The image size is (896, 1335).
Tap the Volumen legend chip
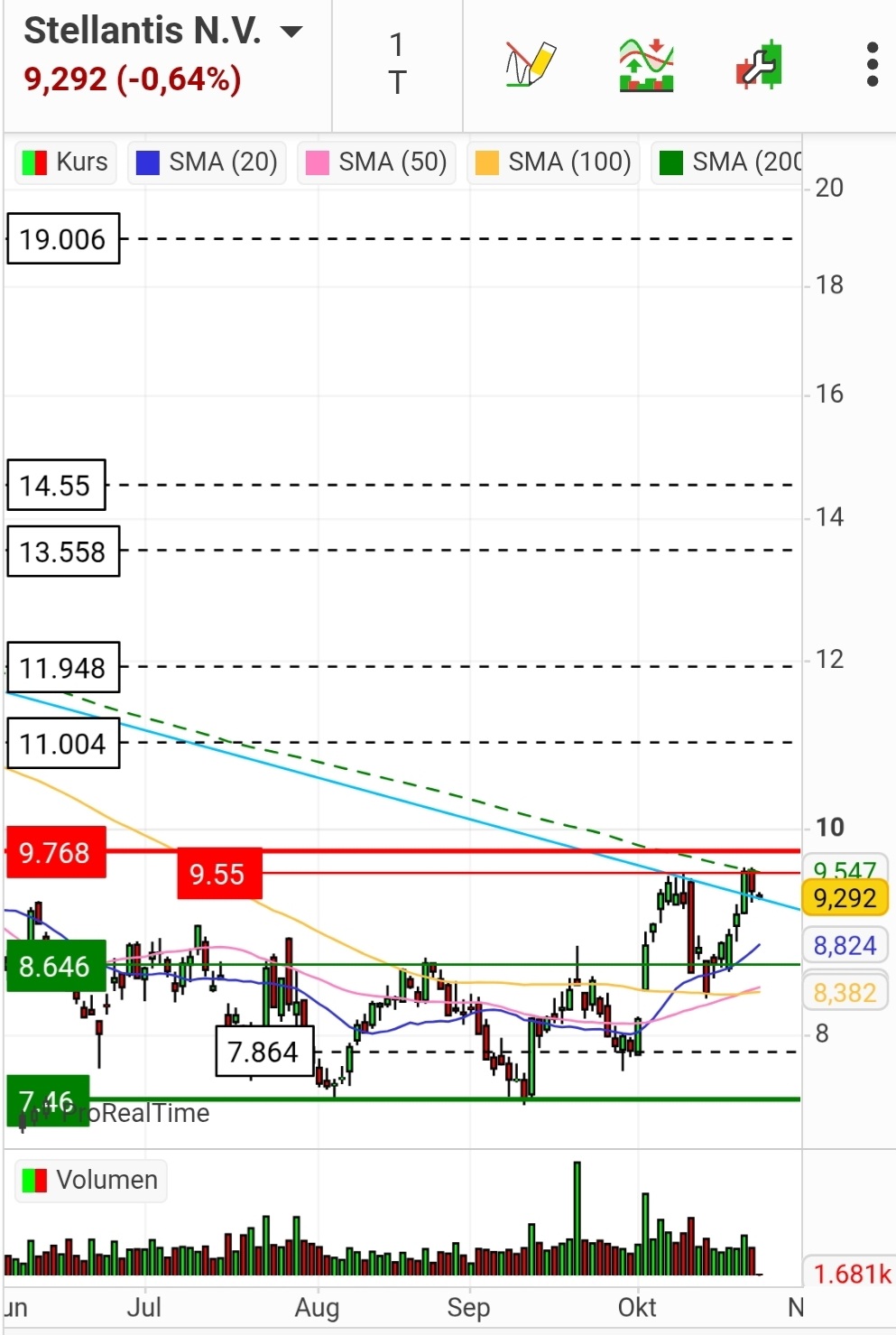pos(90,1180)
